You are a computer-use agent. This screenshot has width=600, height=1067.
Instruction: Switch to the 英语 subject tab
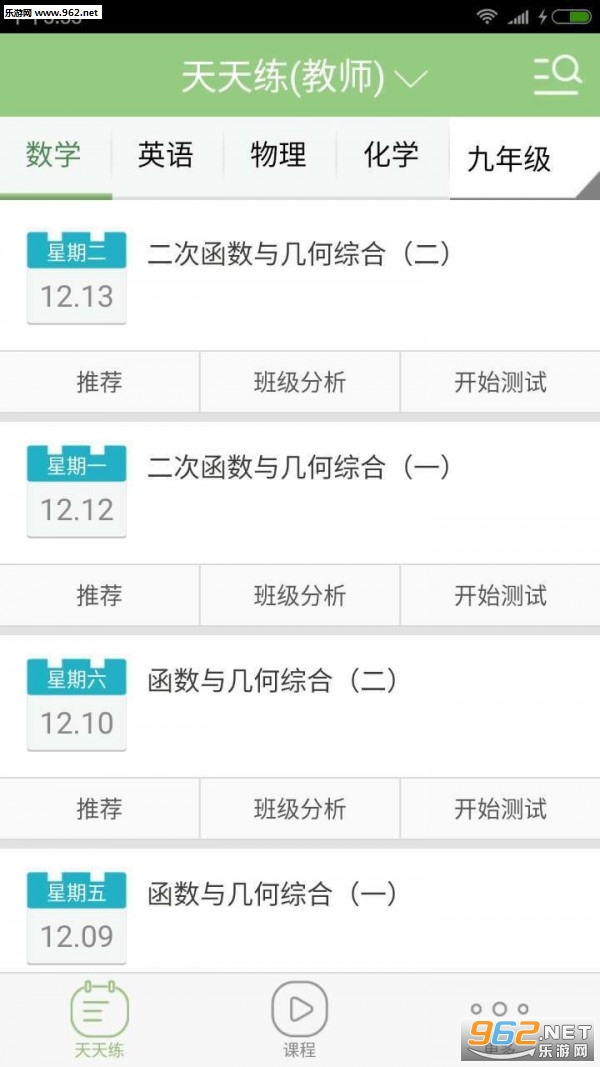[166, 155]
